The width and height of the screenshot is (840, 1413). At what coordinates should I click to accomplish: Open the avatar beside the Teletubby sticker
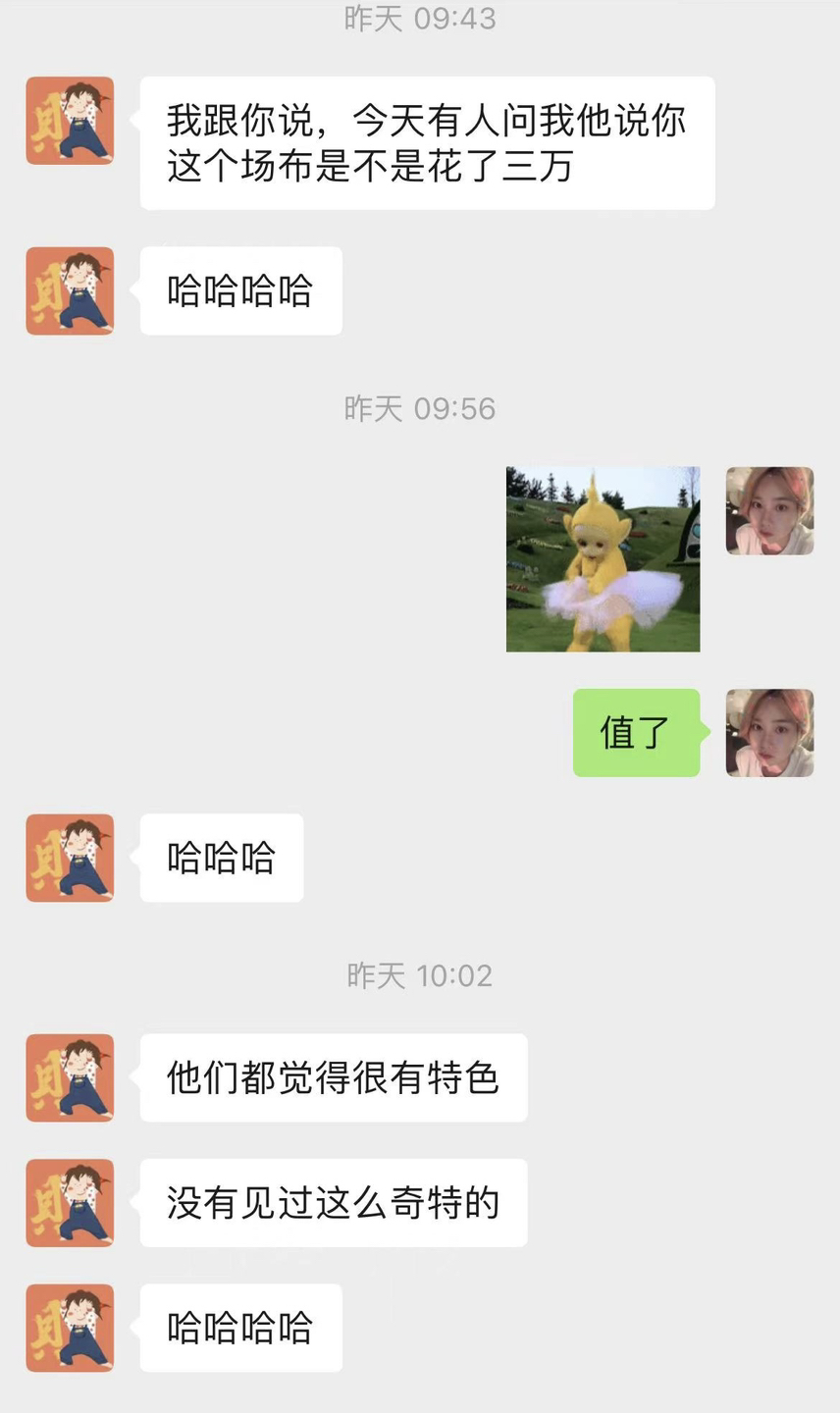[769, 511]
